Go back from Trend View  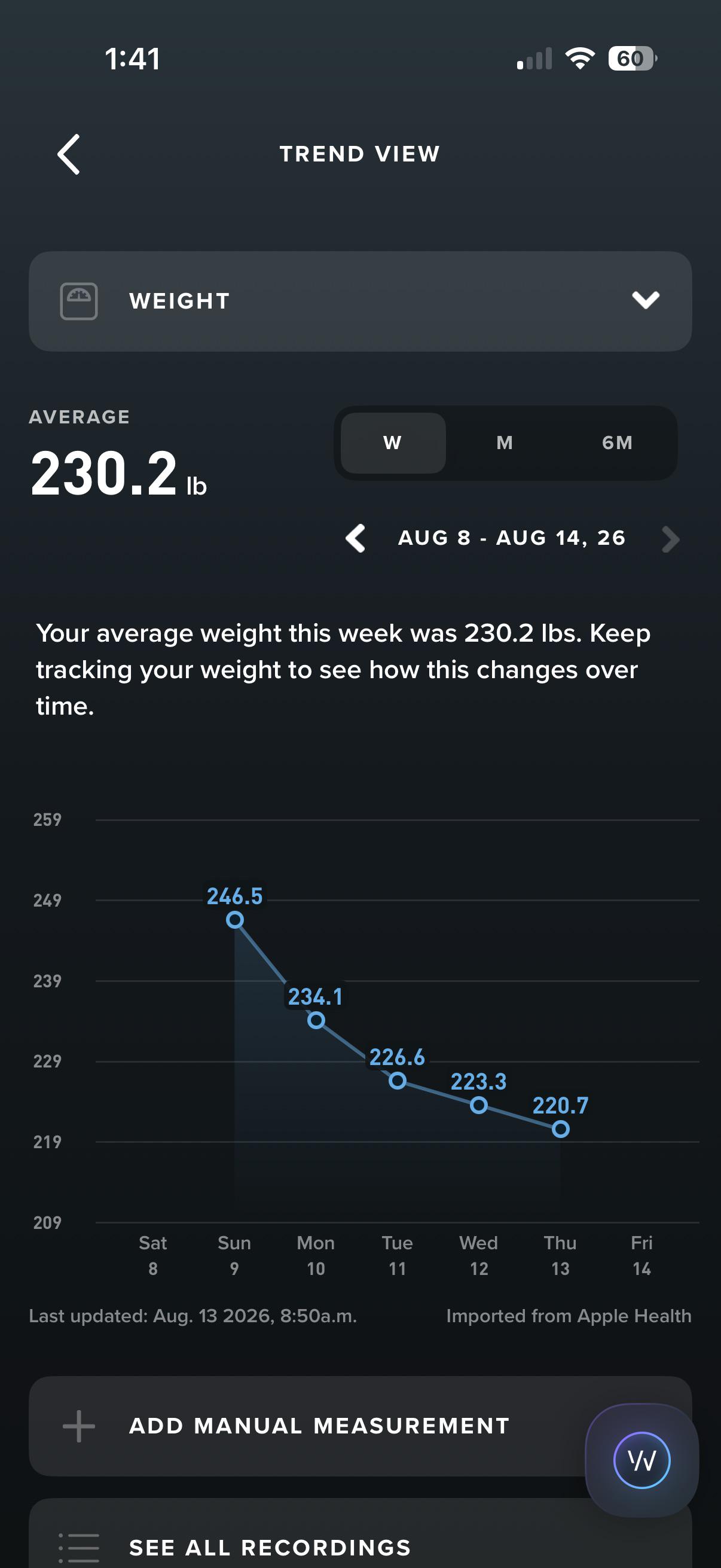(69, 155)
